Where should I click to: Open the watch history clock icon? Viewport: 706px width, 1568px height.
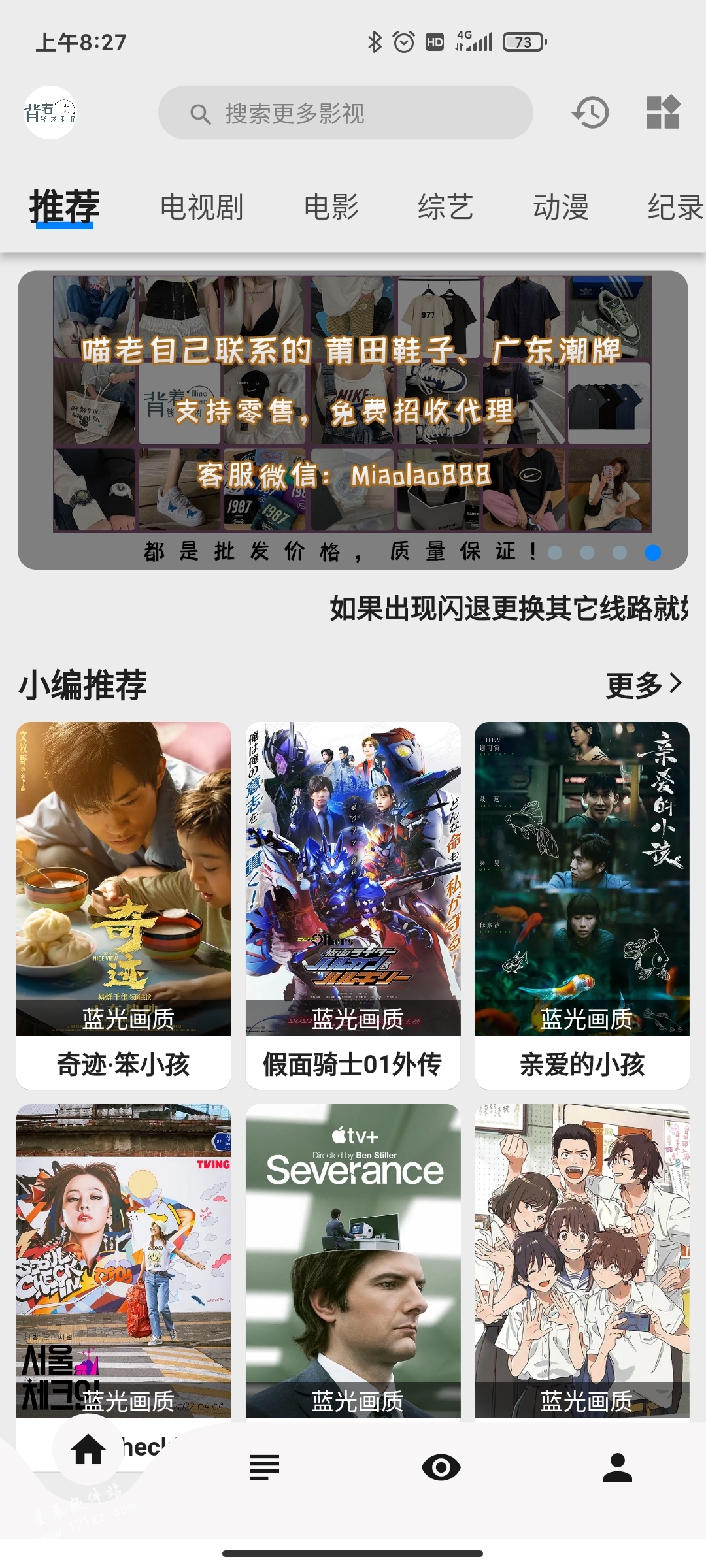click(x=590, y=112)
